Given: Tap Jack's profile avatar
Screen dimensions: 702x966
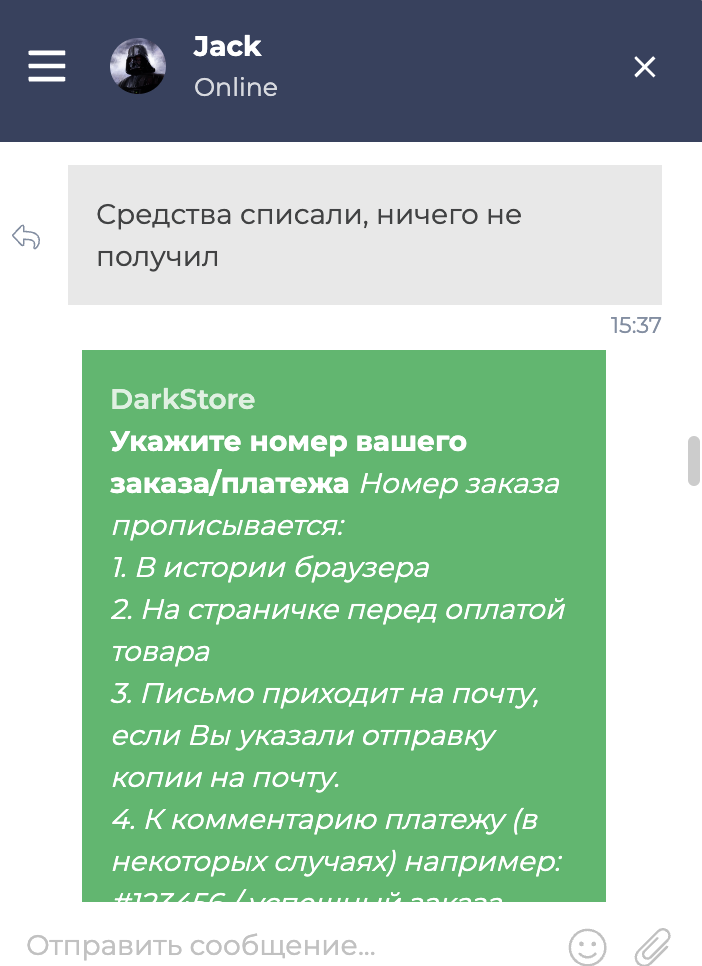Looking at the screenshot, I should 138,67.
